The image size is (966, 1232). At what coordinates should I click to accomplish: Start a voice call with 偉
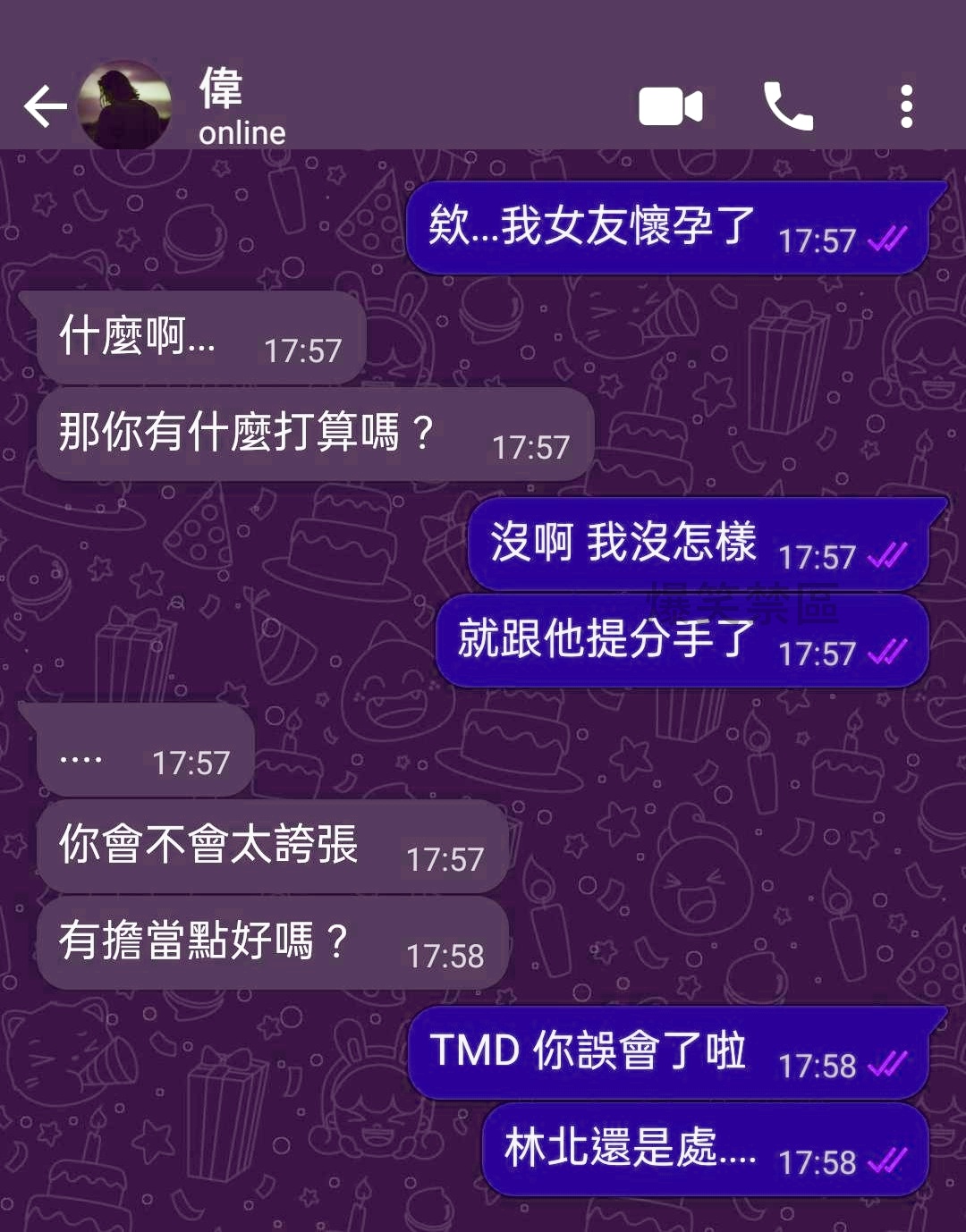(x=787, y=106)
